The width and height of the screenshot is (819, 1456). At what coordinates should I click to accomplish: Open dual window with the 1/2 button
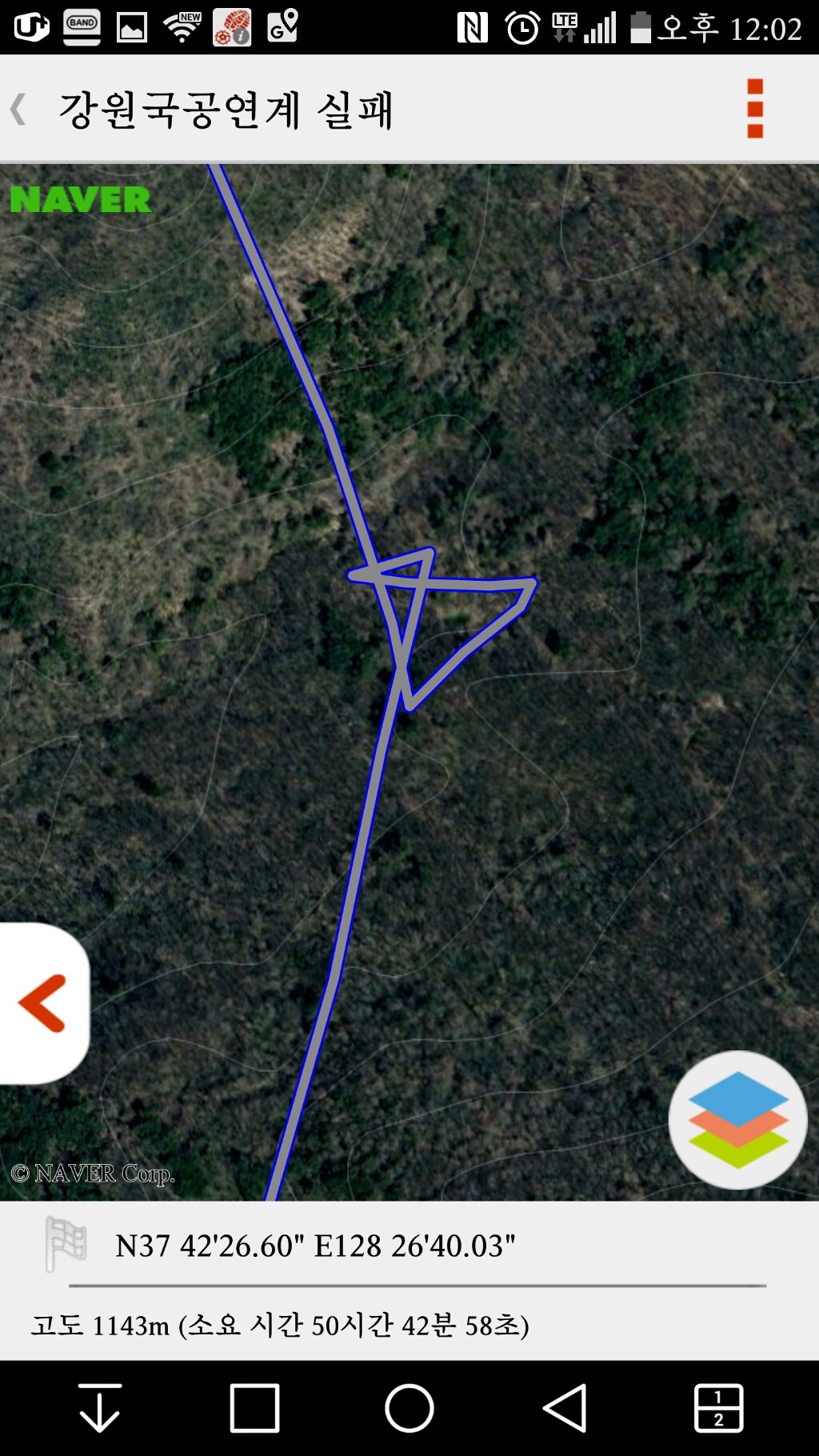(x=718, y=1408)
